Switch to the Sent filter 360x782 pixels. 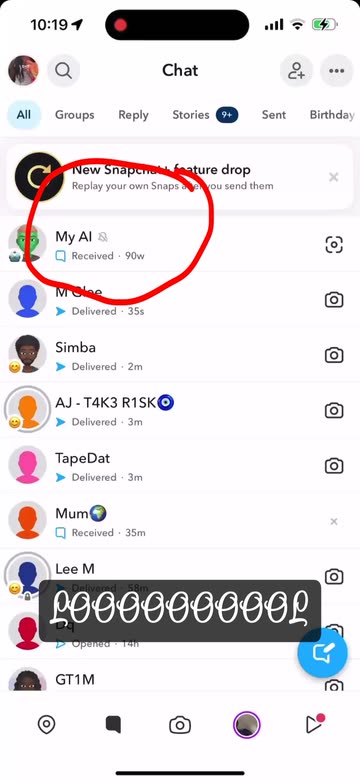274,115
